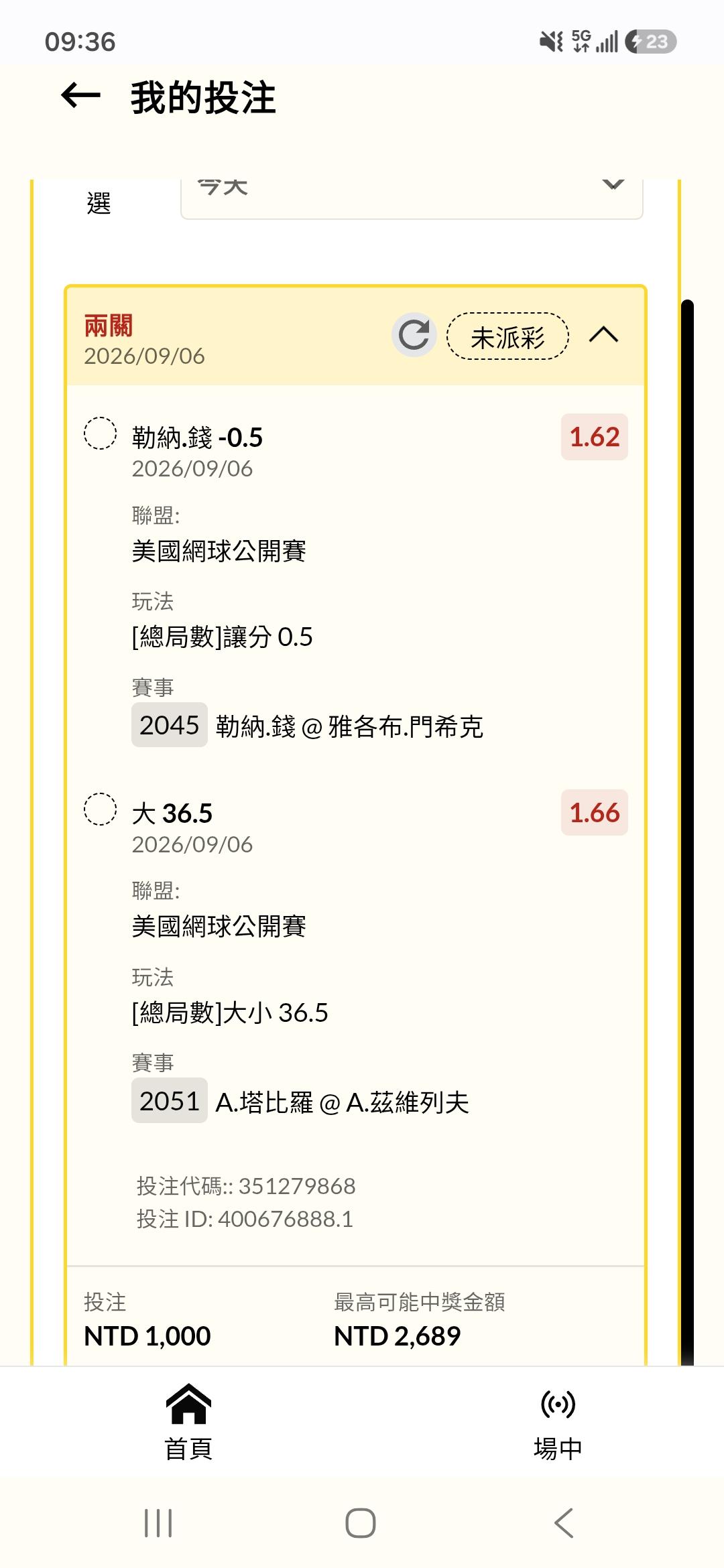Open the date filter dropdown
The height and width of the screenshot is (1568, 724).
[412, 198]
